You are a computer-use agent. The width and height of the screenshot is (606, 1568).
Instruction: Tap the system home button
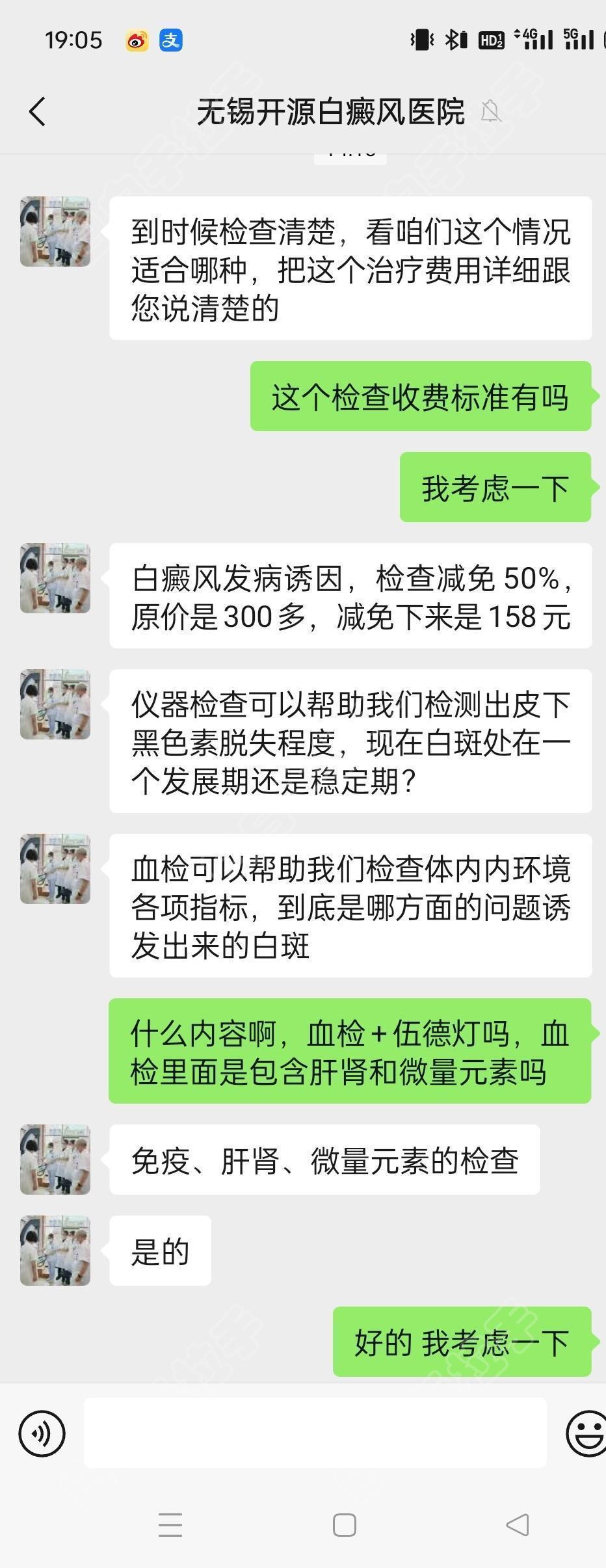(344, 1524)
